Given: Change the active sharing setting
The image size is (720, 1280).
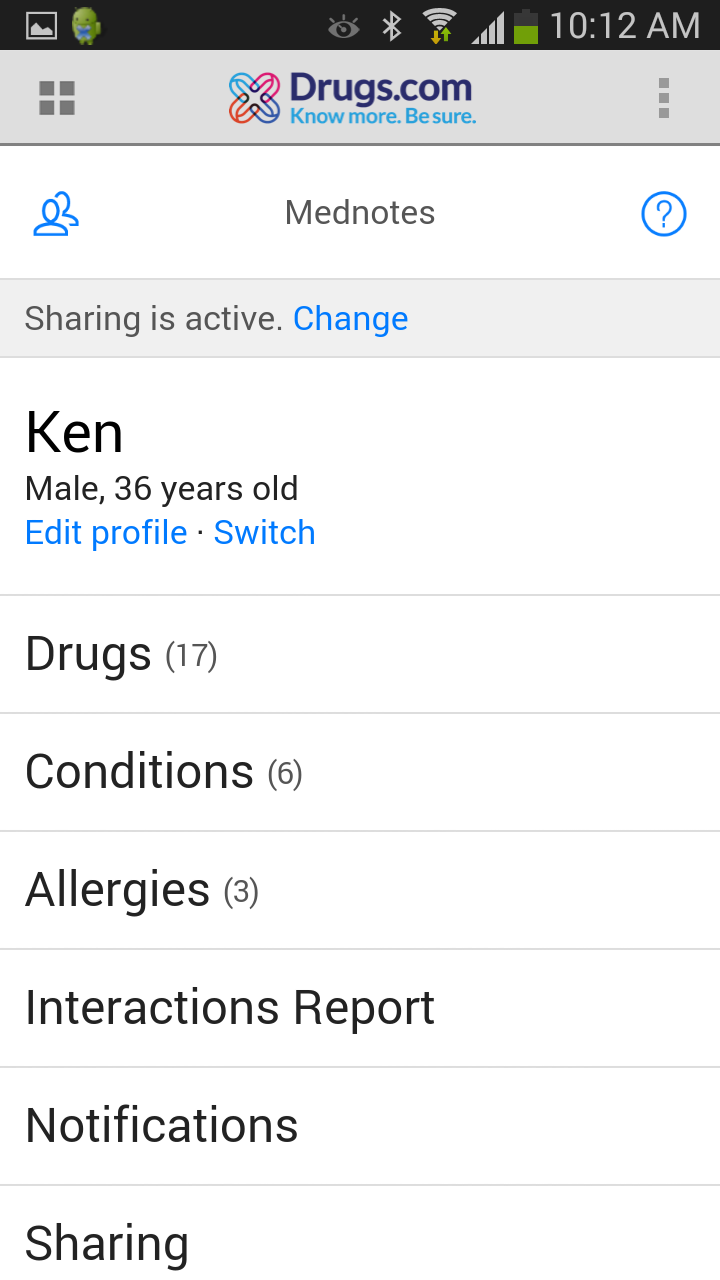Looking at the screenshot, I should 350,318.
